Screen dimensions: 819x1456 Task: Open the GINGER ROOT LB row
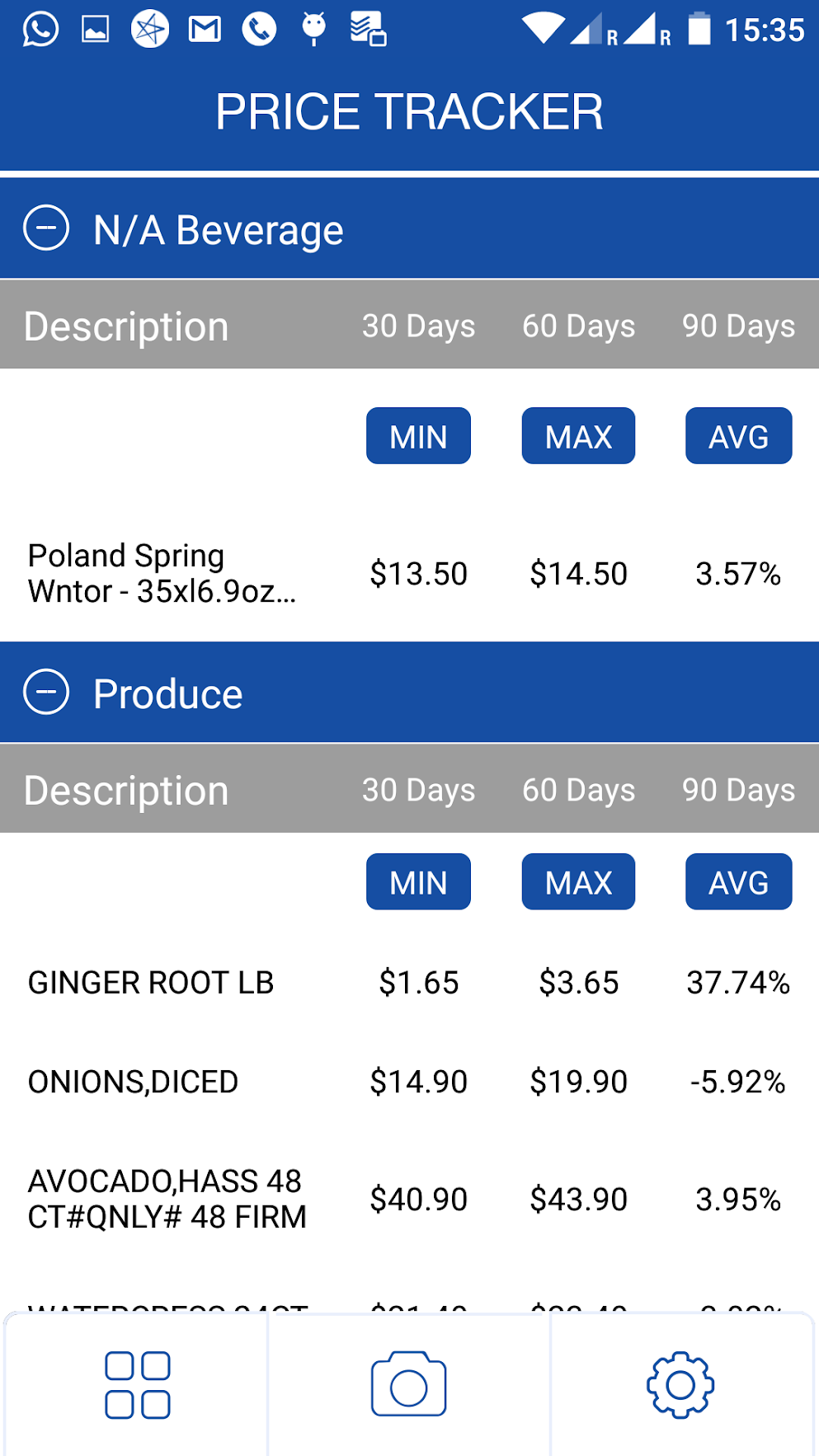pyautogui.click(x=409, y=983)
